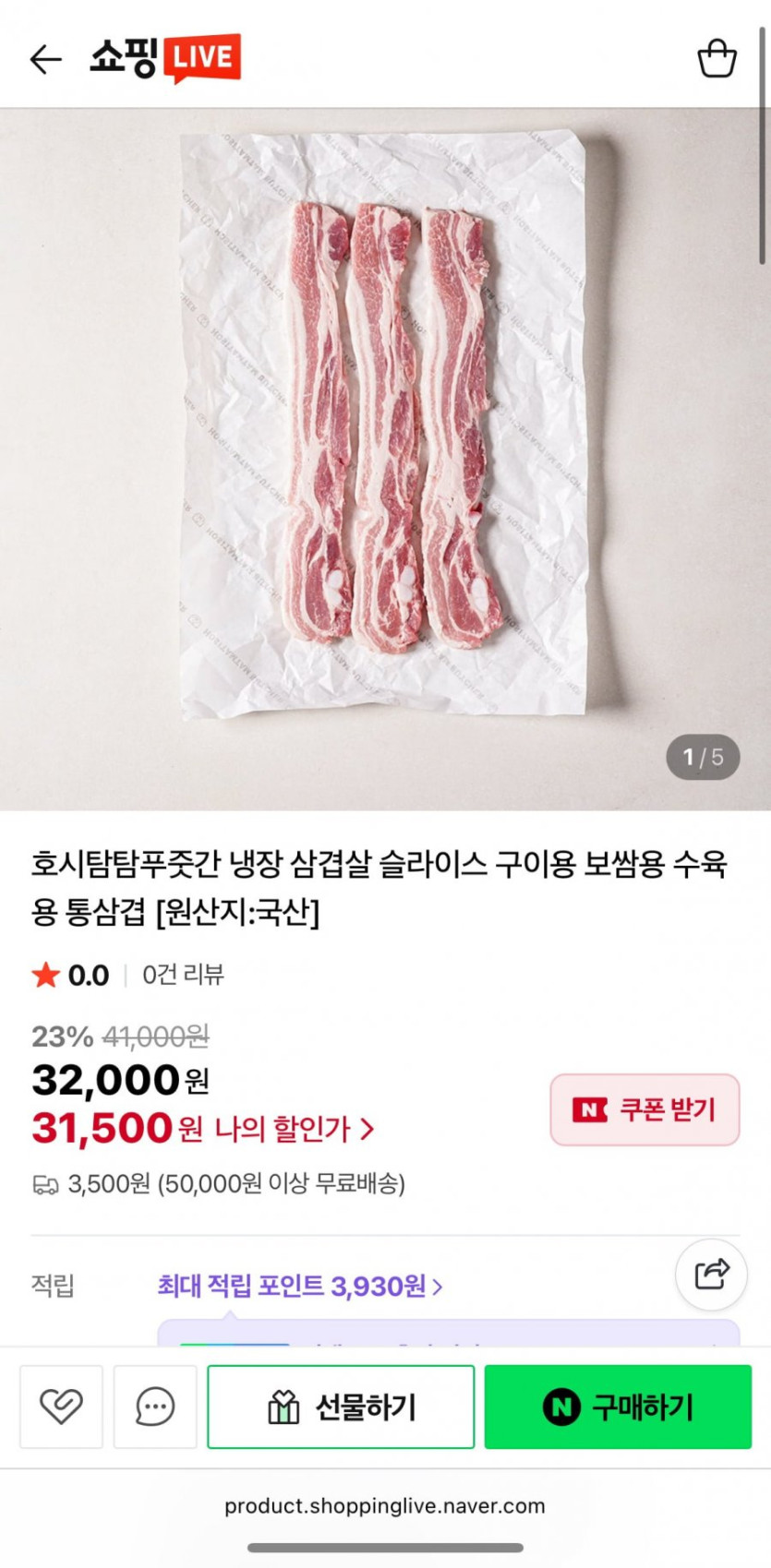Tap 구매하기 to buy the product

(618, 1406)
